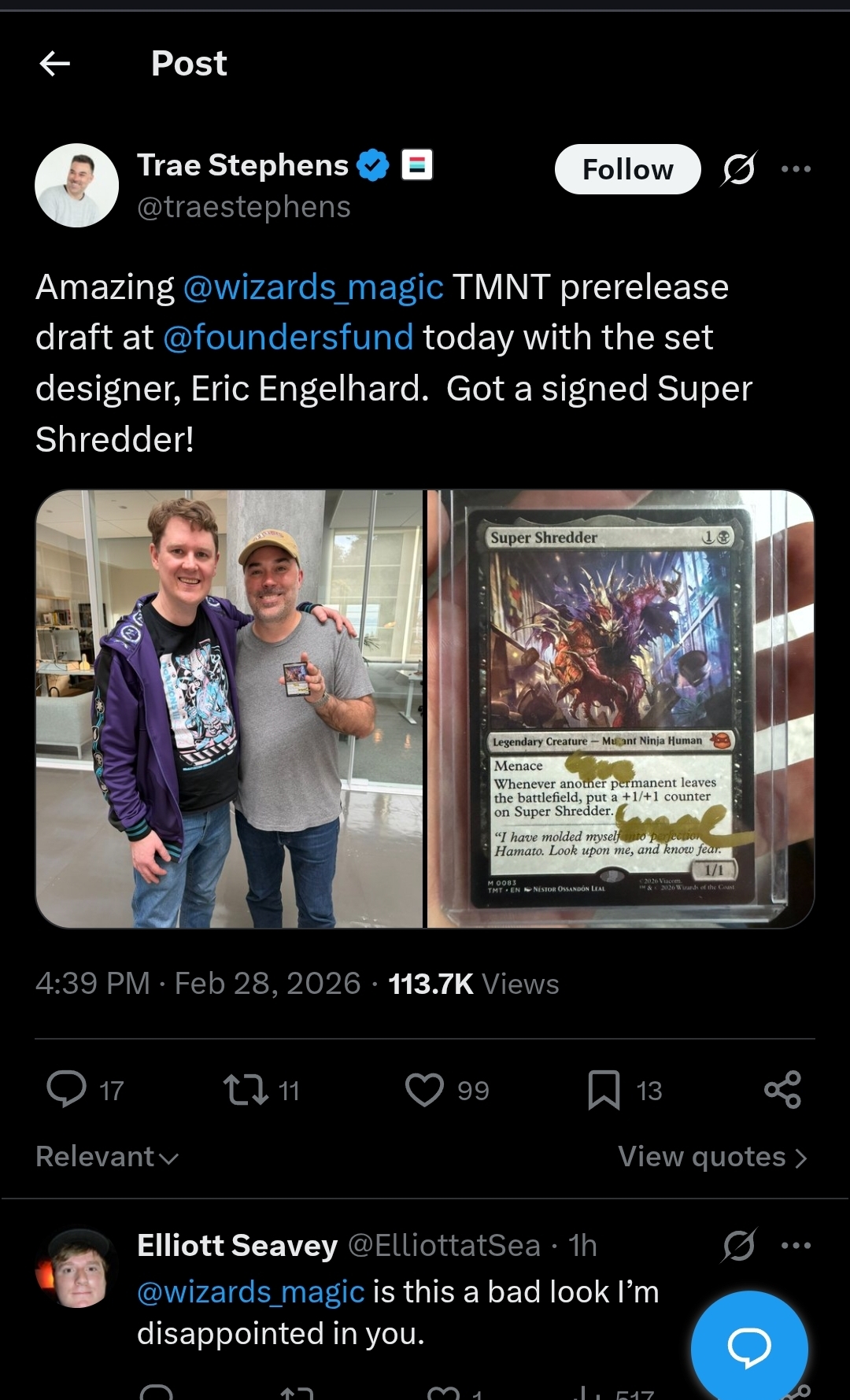Open overflow menu on Trae's post
This screenshot has height=1400, width=850.
(x=796, y=169)
